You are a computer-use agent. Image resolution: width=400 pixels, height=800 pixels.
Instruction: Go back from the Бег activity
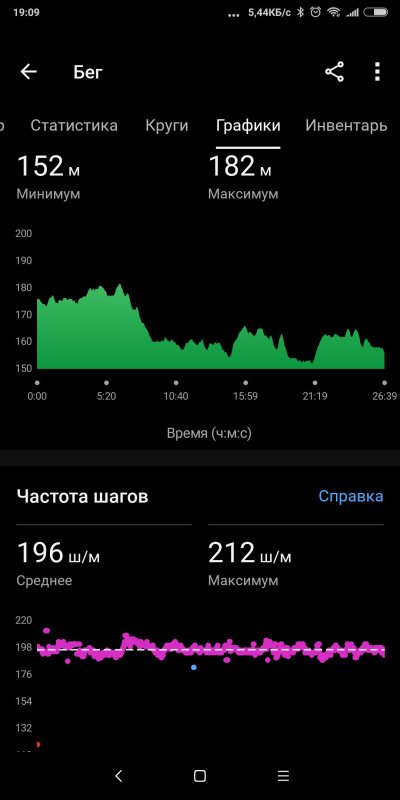pos(29,72)
